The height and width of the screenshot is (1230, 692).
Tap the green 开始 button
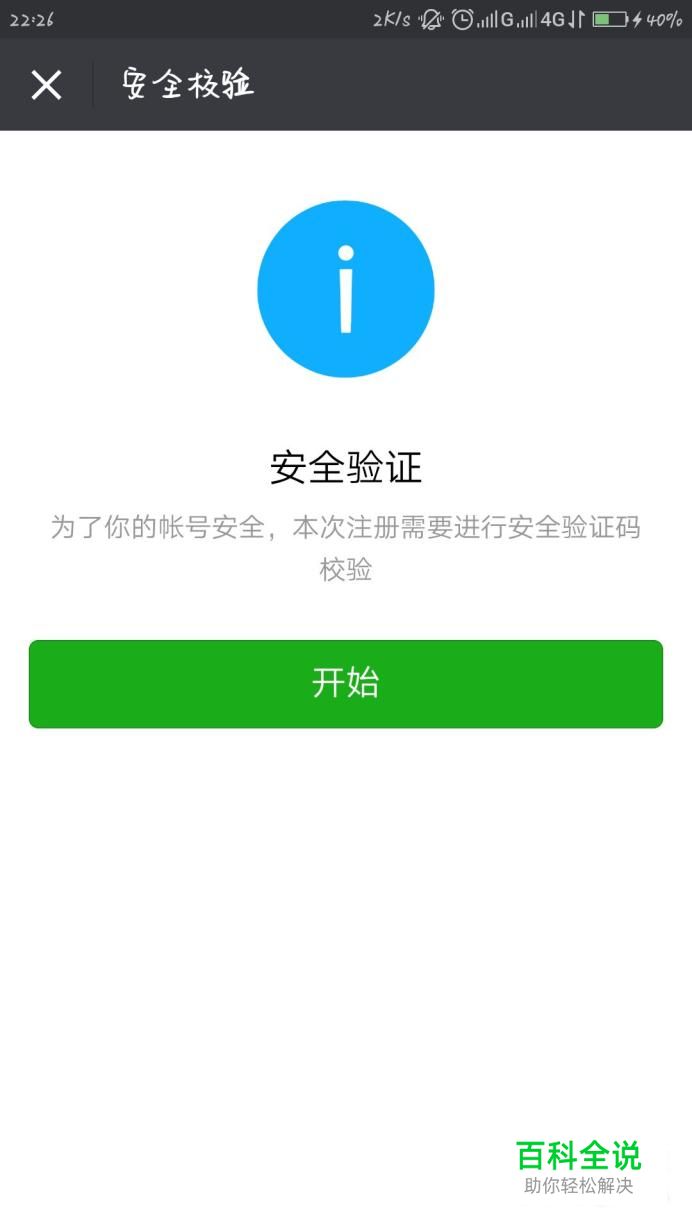pos(346,684)
